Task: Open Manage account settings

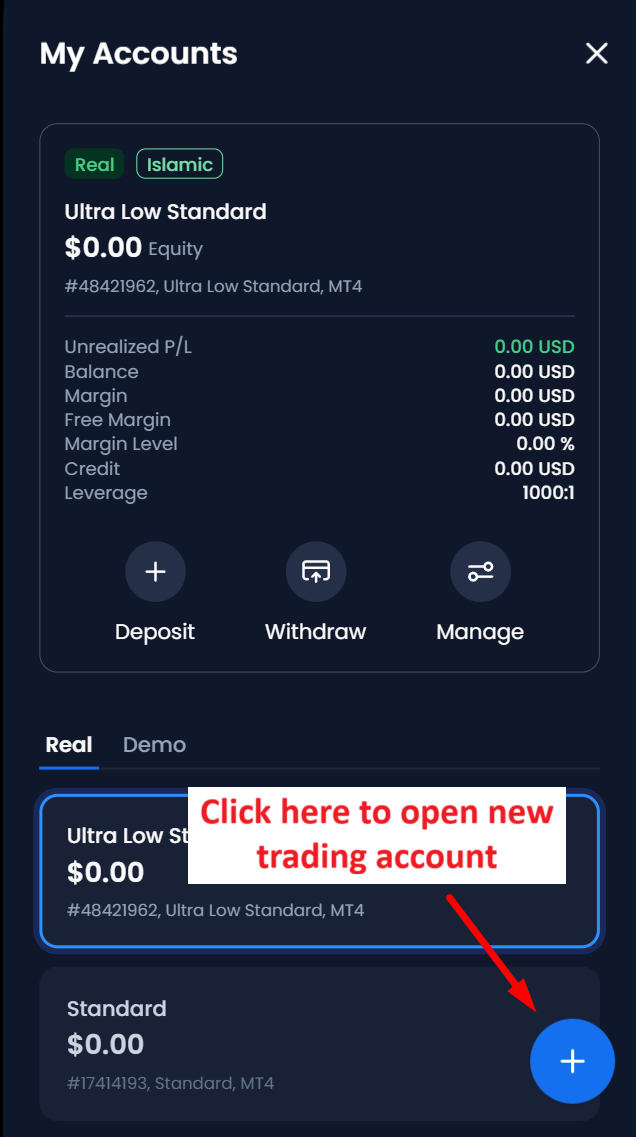Action: (x=480, y=573)
